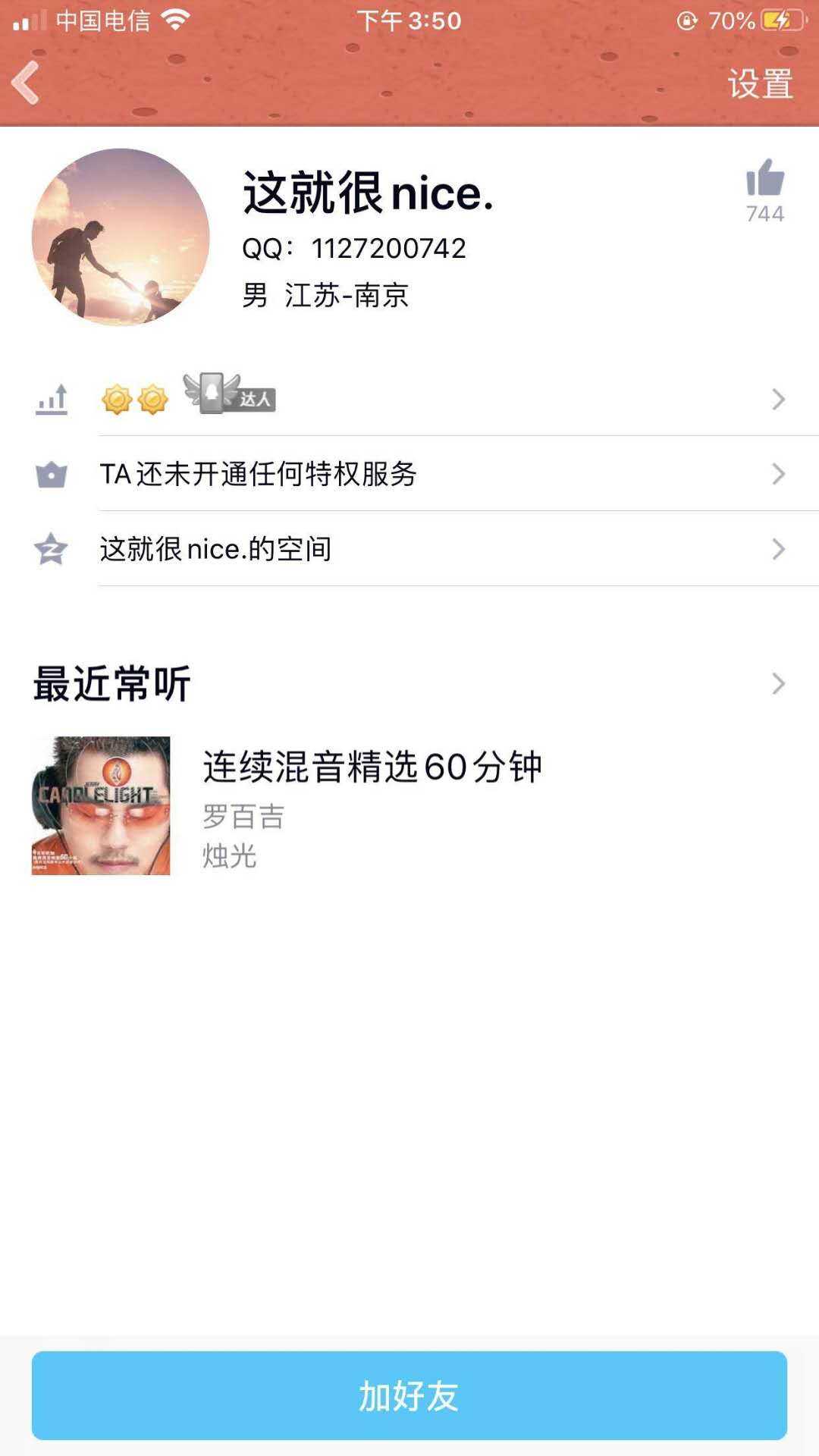Open the song 连续混音精选60分钟
The height and width of the screenshot is (1456, 819).
pyautogui.click(x=372, y=767)
